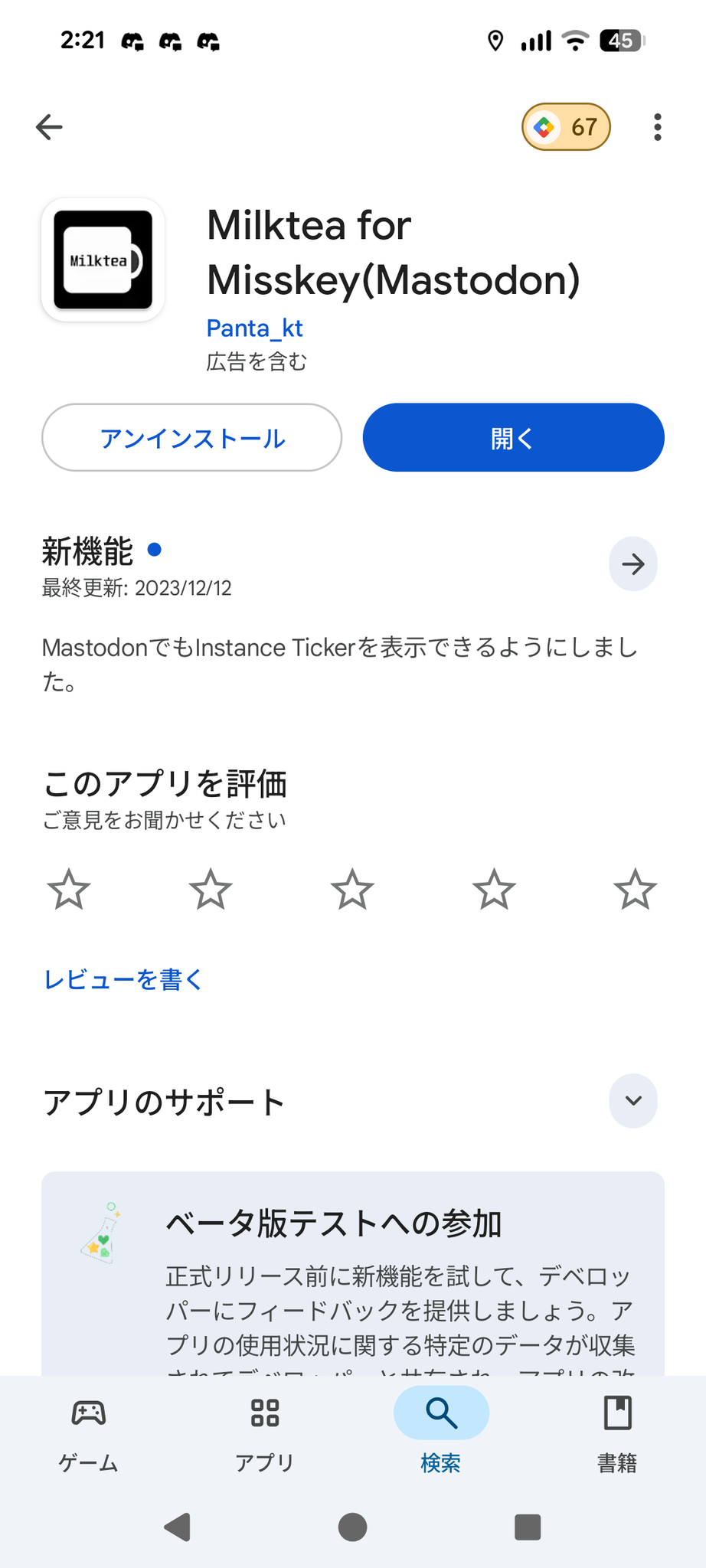Image resolution: width=706 pixels, height=1568 pixels.
Task: Open the three-dot overflow menu
Action: [657, 127]
